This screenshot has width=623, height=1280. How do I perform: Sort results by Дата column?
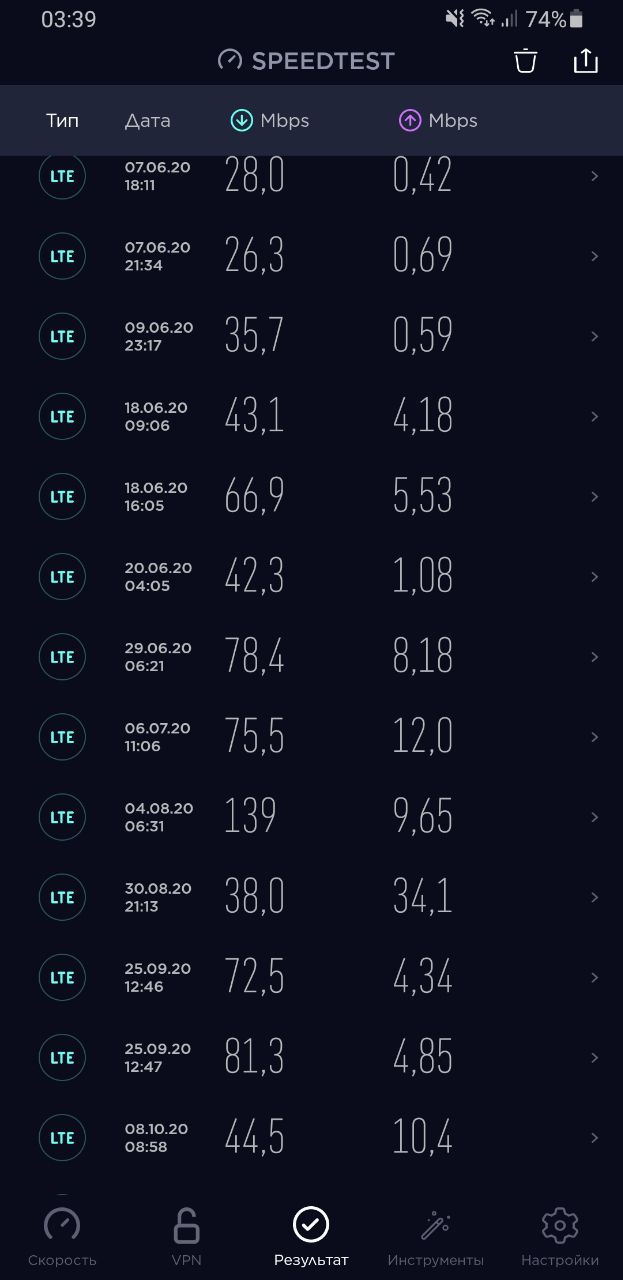[x=147, y=120]
